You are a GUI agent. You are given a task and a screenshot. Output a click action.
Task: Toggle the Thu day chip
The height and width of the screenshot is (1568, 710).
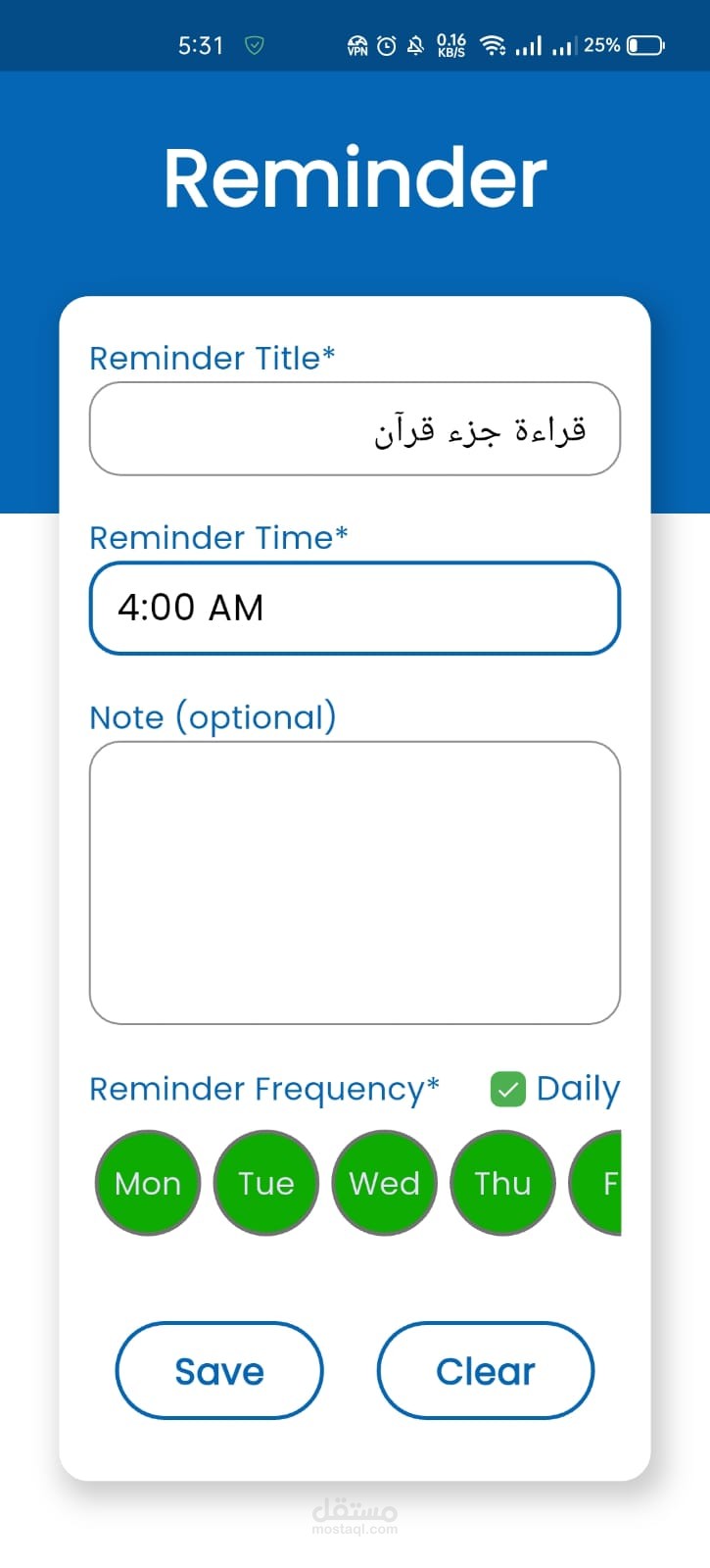pos(502,1183)
